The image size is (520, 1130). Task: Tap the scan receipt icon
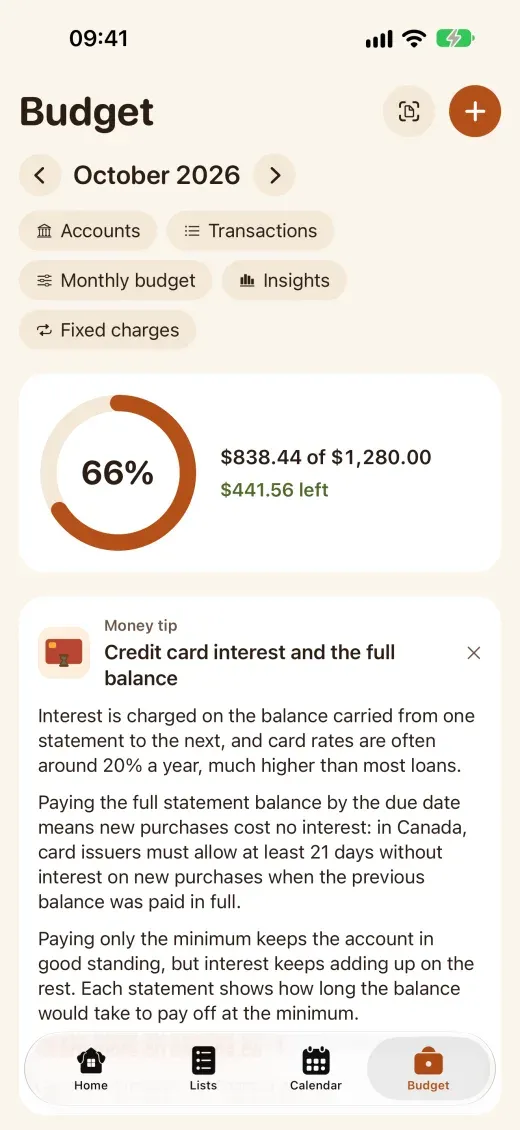[408, 111]
